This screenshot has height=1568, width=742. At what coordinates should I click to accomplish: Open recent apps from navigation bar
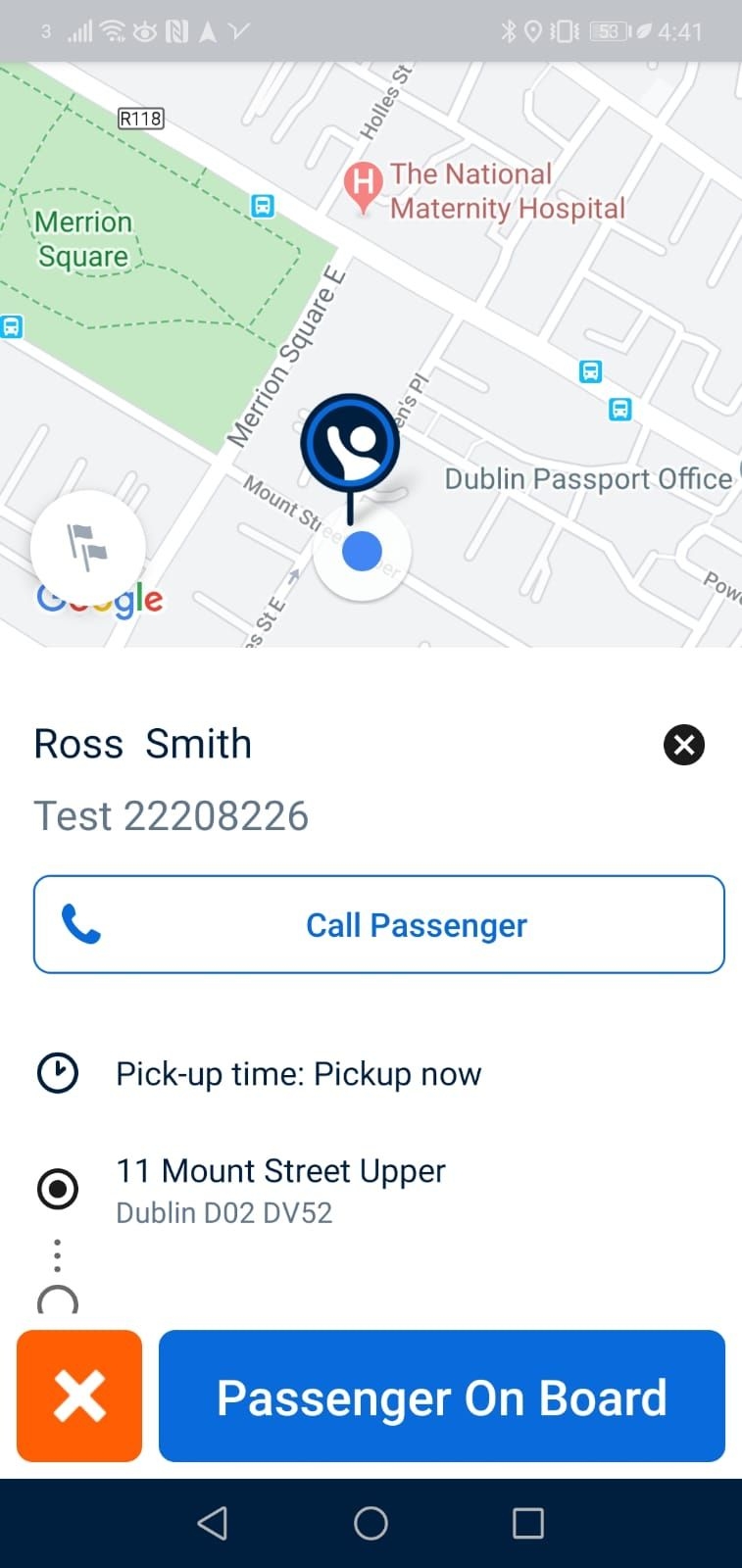(527, 1523)
